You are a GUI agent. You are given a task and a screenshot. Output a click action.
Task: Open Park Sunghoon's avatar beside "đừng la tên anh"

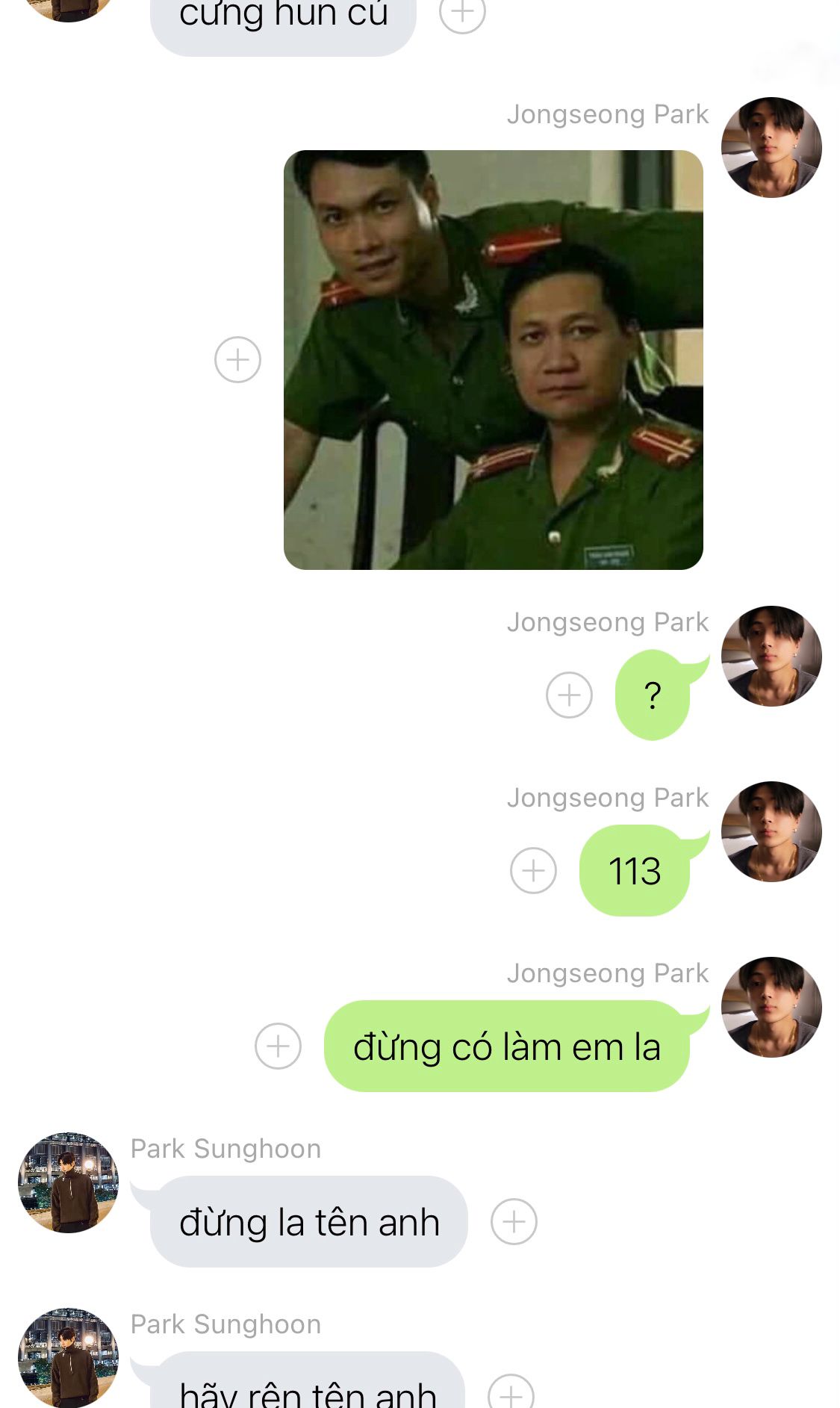pyautogui.click(x=68, y=1182)
